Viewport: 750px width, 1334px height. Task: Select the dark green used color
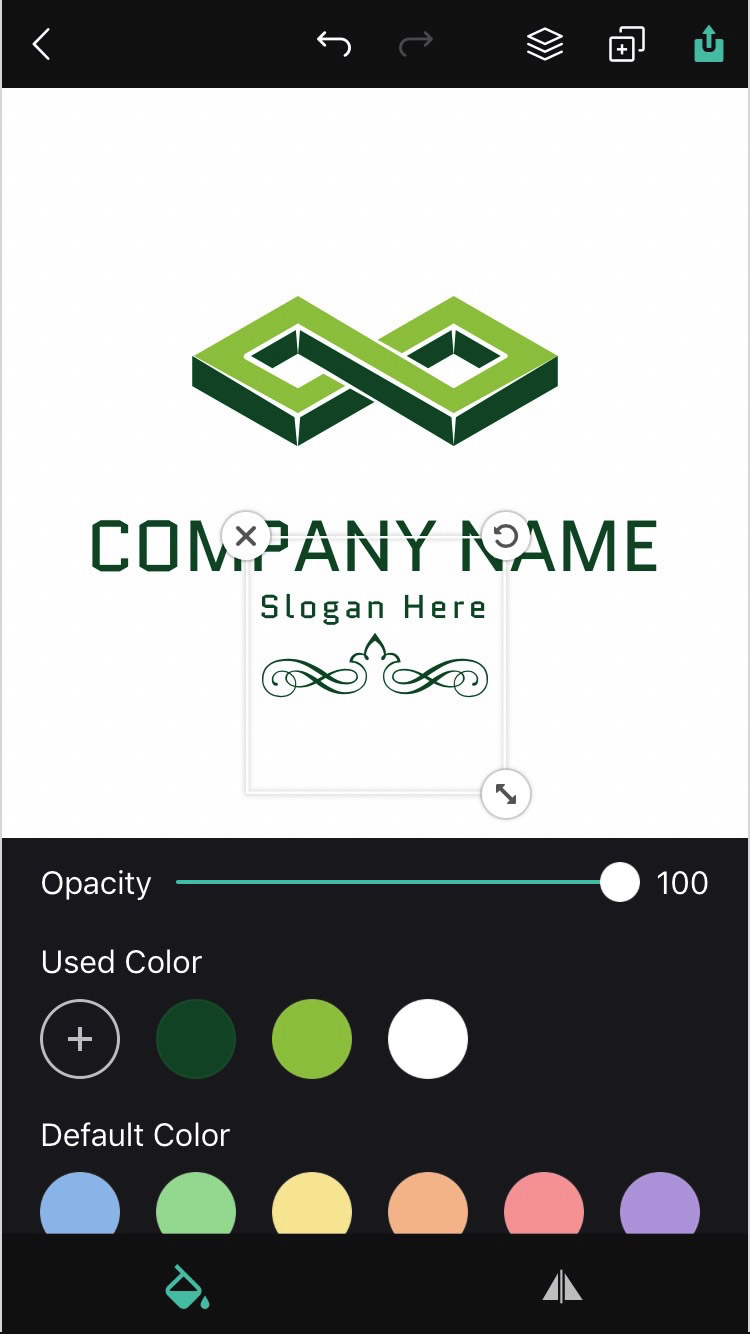(196, 1039)
